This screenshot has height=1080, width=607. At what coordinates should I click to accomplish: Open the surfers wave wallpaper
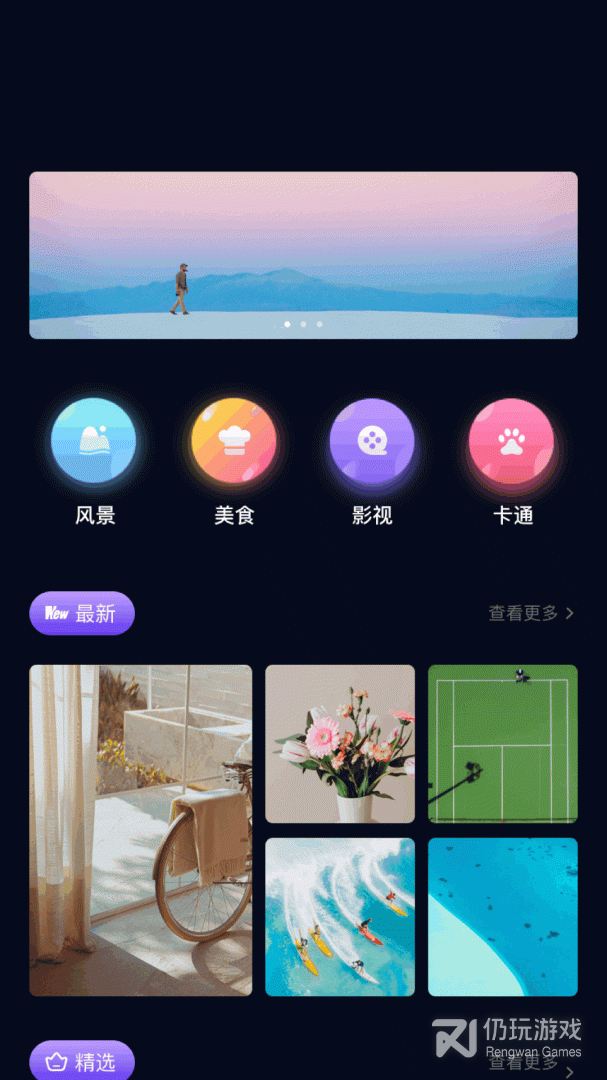point(340,917)
